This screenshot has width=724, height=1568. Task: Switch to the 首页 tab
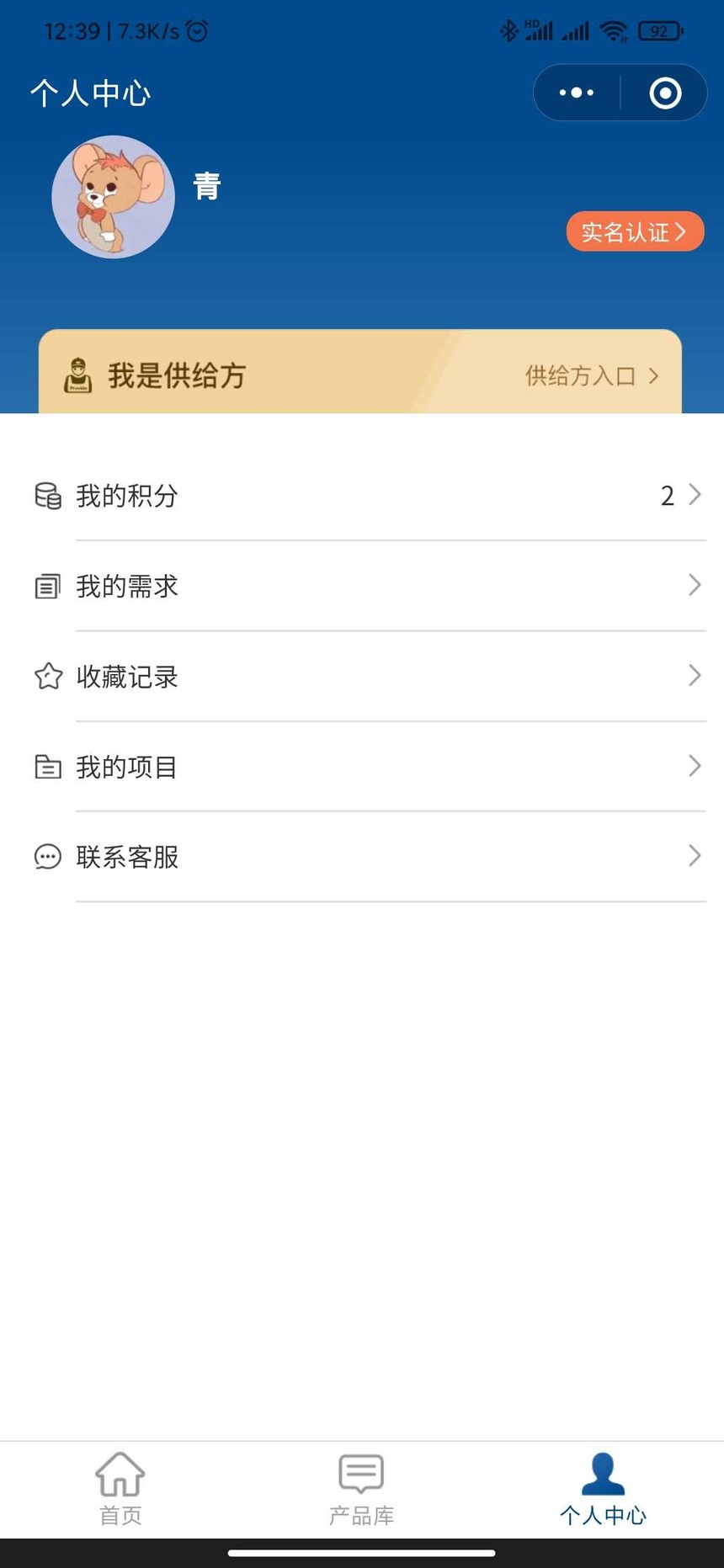120,1489
